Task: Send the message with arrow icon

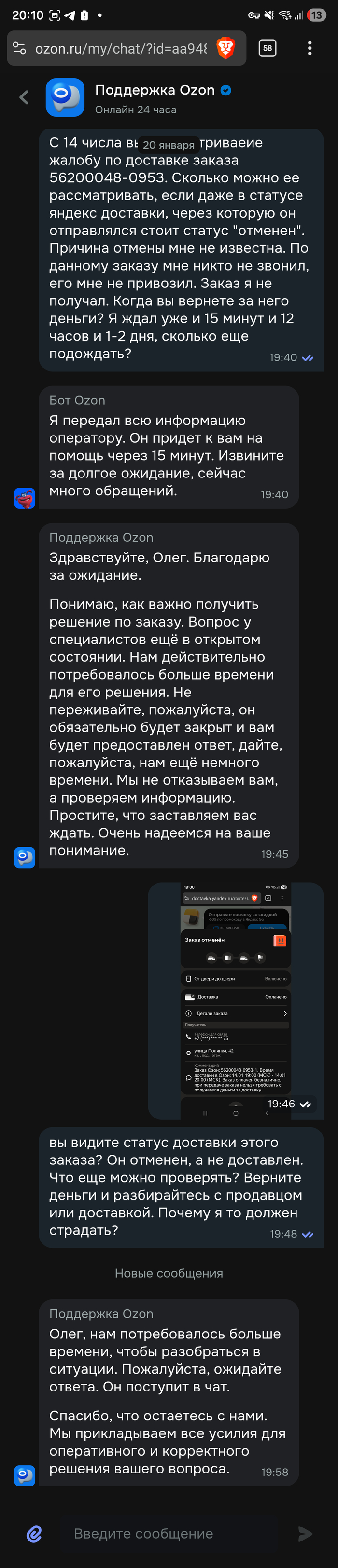Action: point(305,1533)
